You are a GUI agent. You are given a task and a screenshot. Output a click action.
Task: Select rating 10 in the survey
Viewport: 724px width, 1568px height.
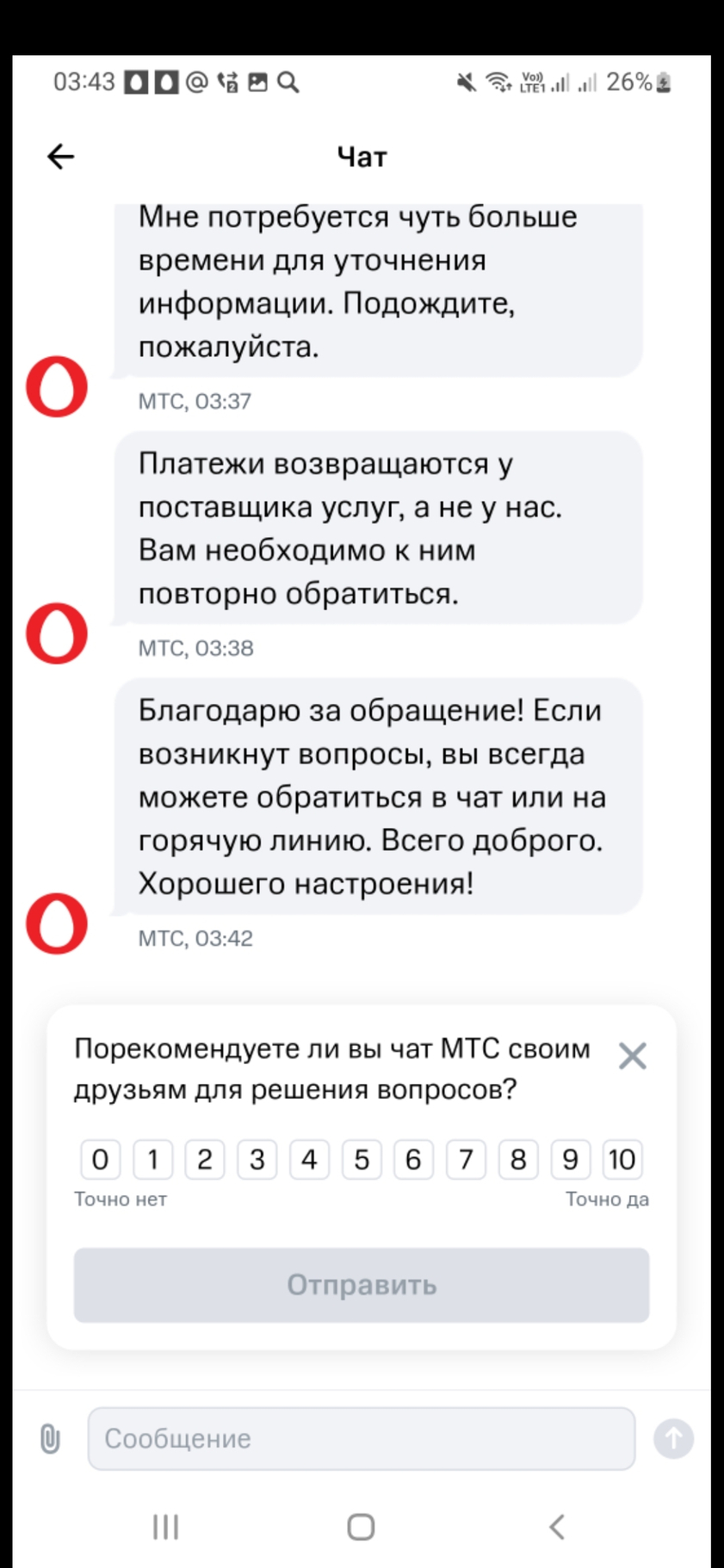pyautogui.click(x=622, y=1159)
